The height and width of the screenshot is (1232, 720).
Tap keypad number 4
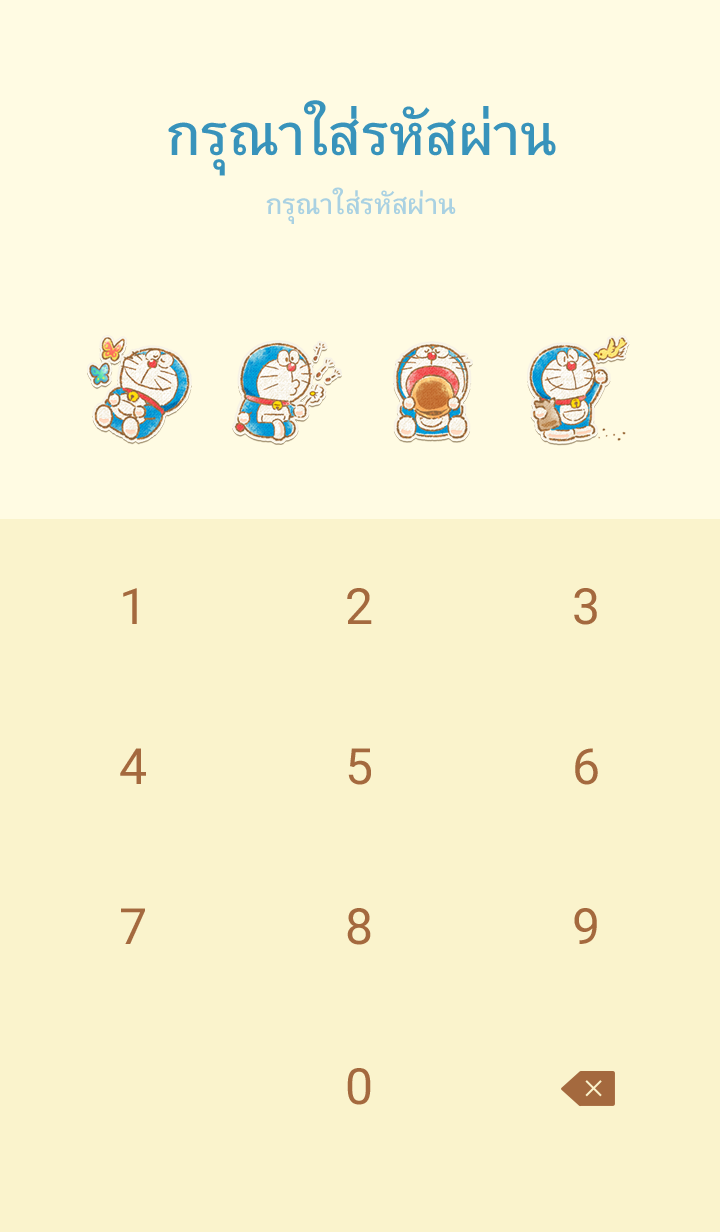coord(132,768)
